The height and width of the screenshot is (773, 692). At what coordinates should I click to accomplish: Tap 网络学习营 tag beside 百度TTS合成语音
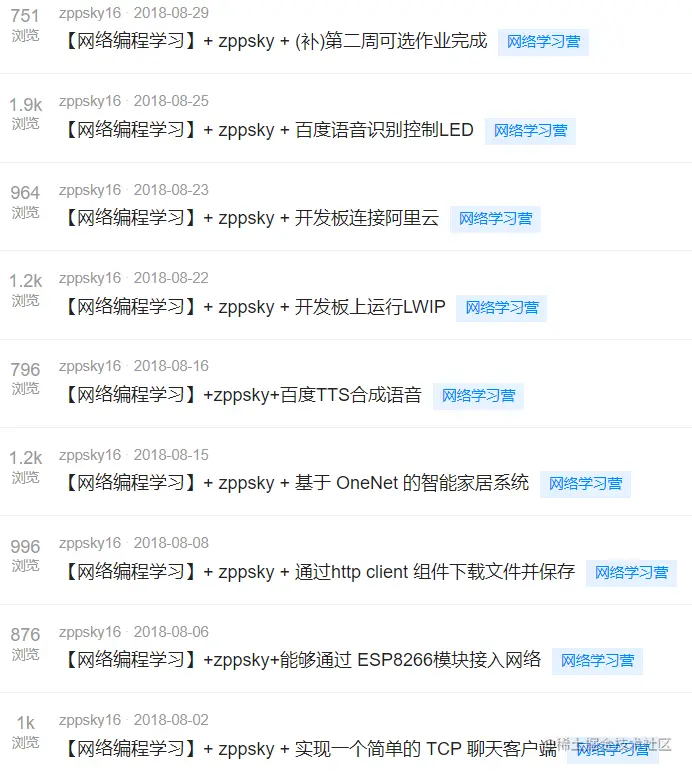pyautogui.click(x=478, y=396)
